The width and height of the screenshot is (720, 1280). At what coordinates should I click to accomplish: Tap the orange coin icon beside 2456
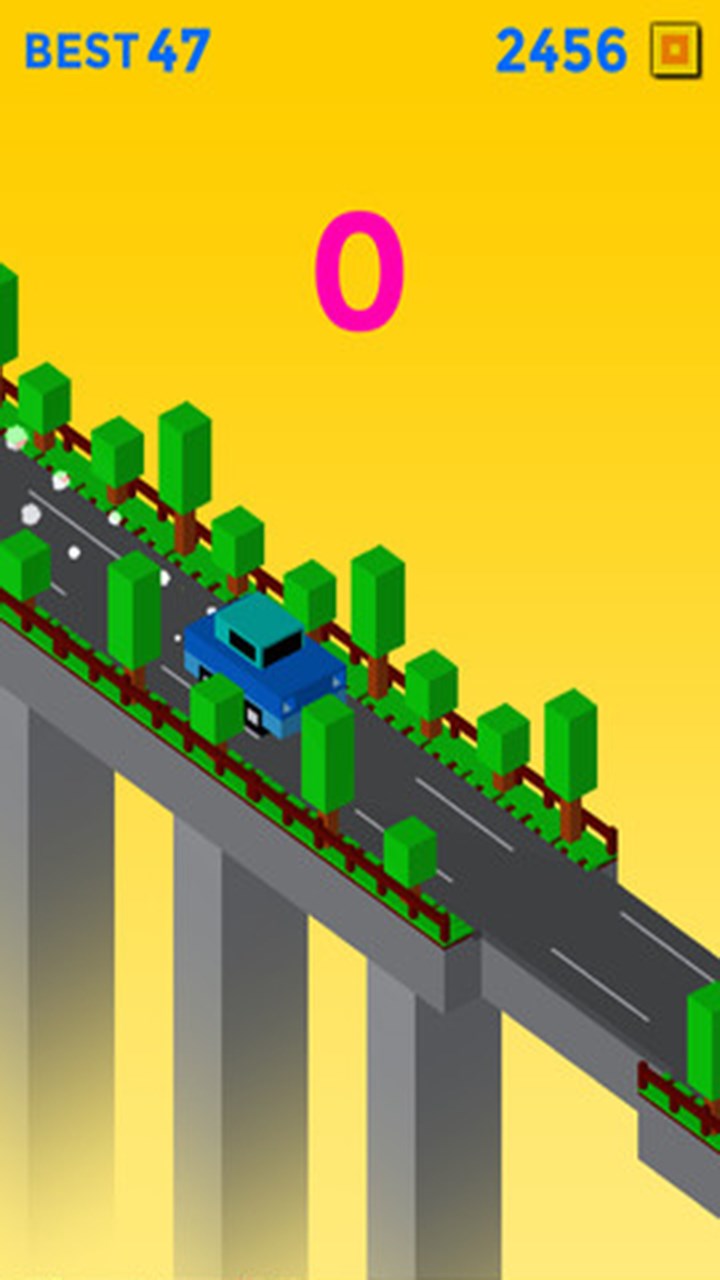pyautogui.click(x=675, y=50)
